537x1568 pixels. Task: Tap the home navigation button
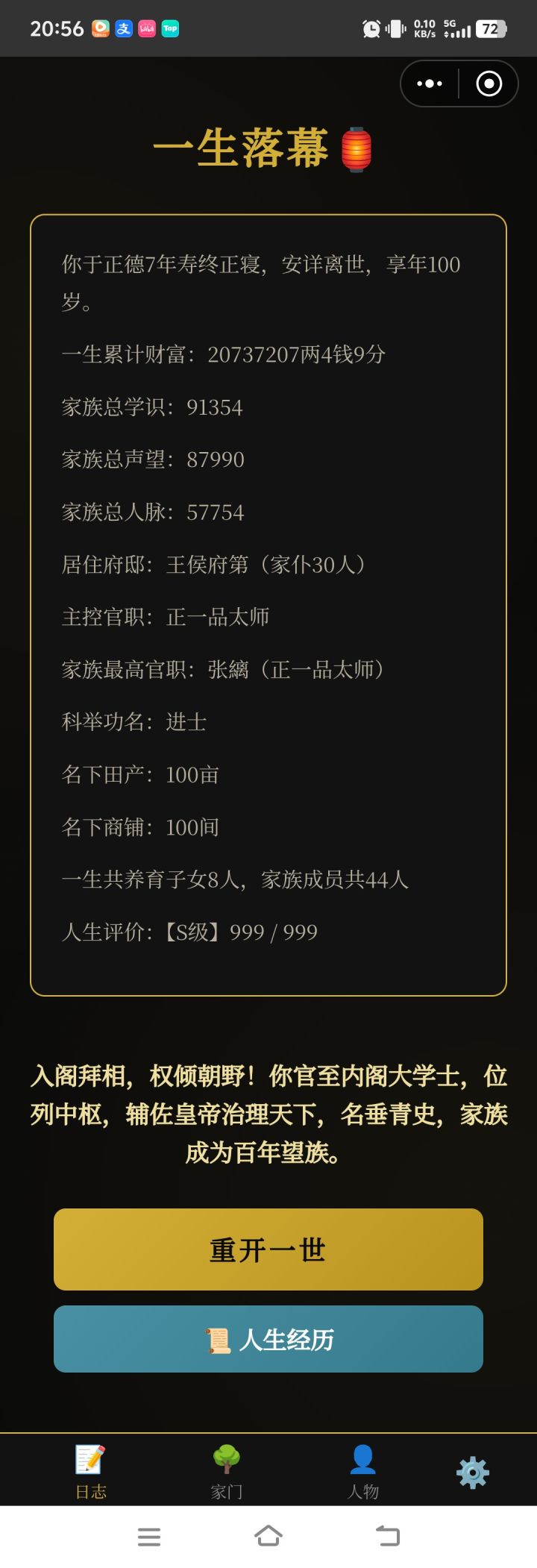tap(268, 1536)
